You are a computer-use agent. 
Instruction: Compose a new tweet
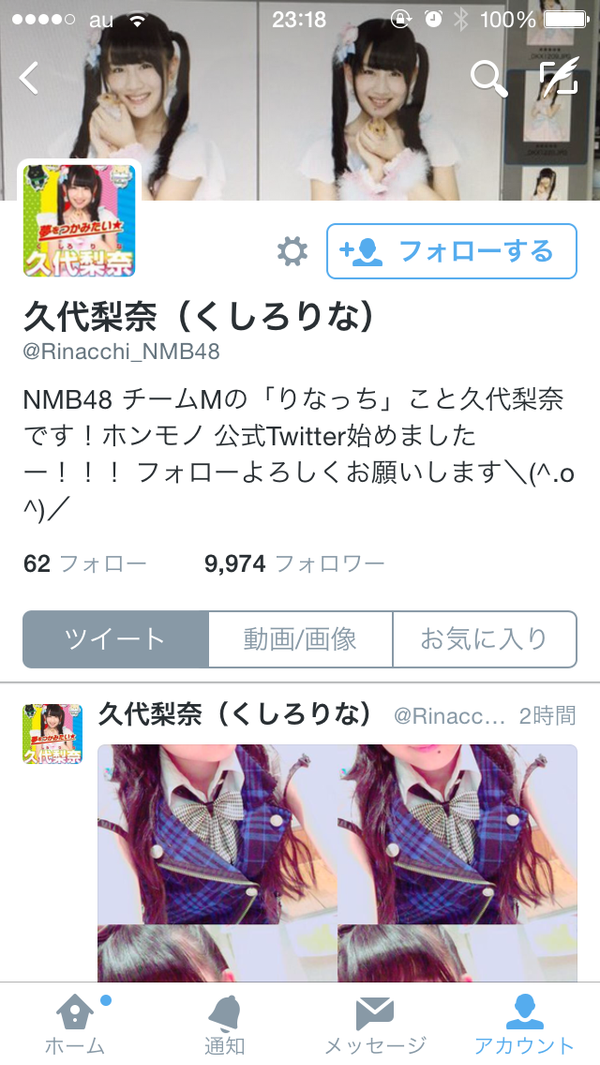pyautogui.click(x=558, y=77)
